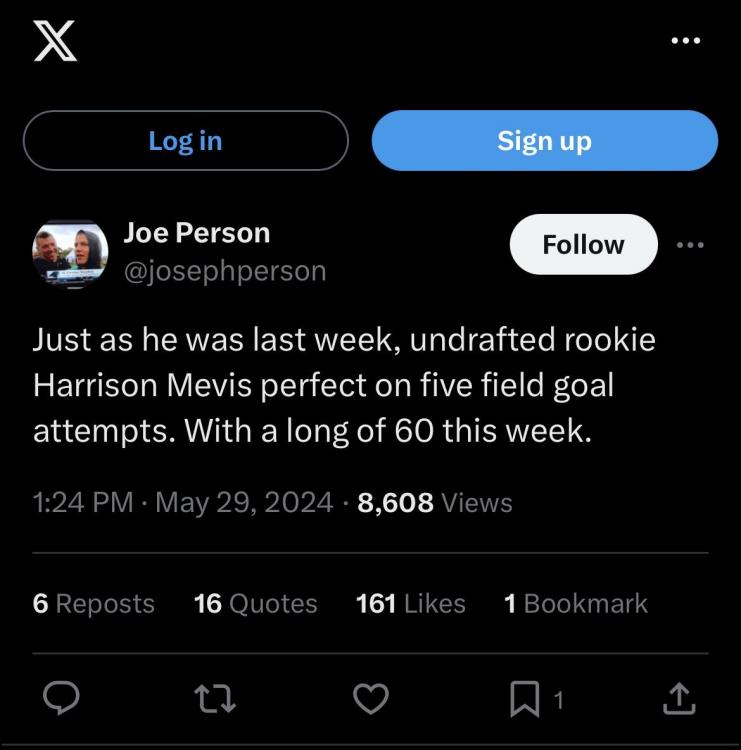
Task: Open the top-right overflow menu
Action: click(686, 41)
